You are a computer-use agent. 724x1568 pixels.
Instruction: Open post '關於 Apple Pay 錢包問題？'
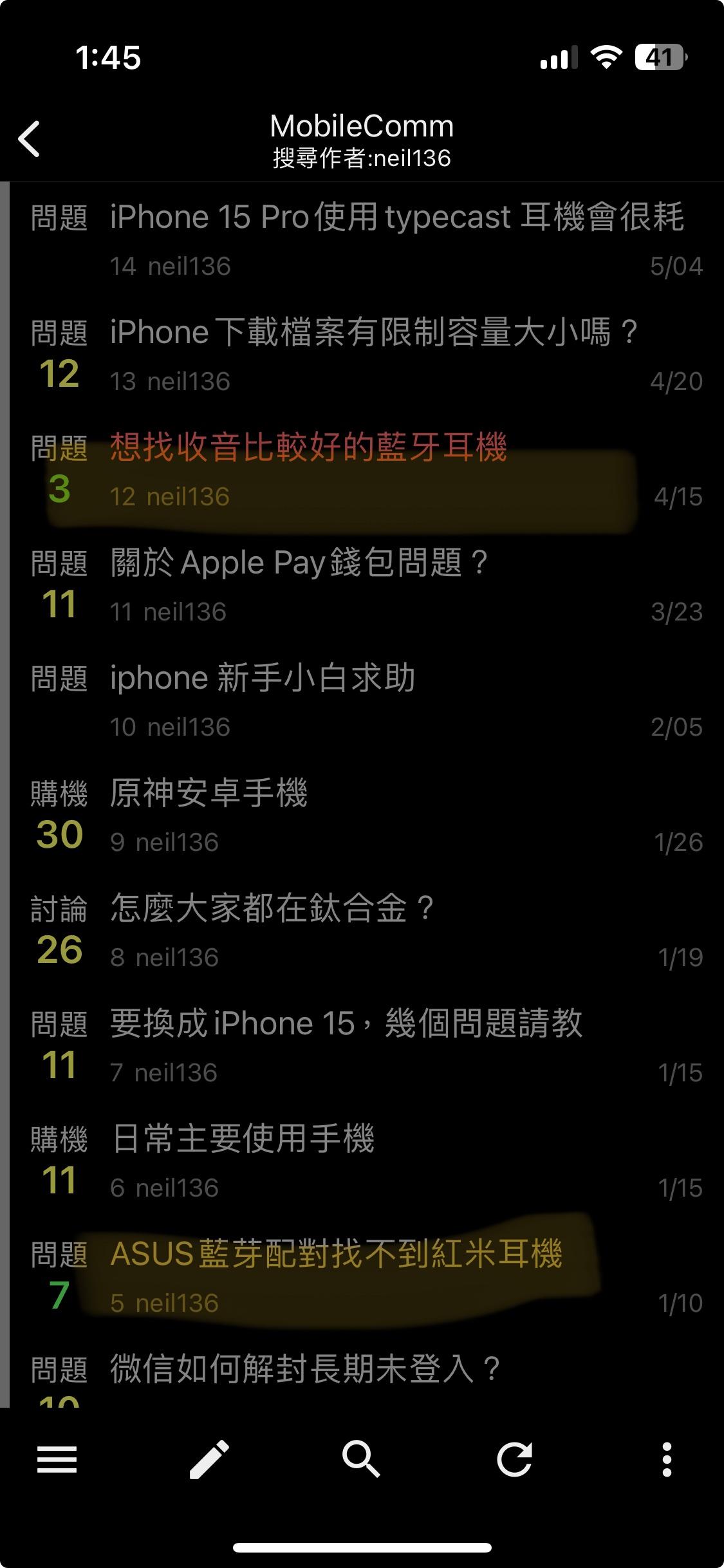[299, 563]
